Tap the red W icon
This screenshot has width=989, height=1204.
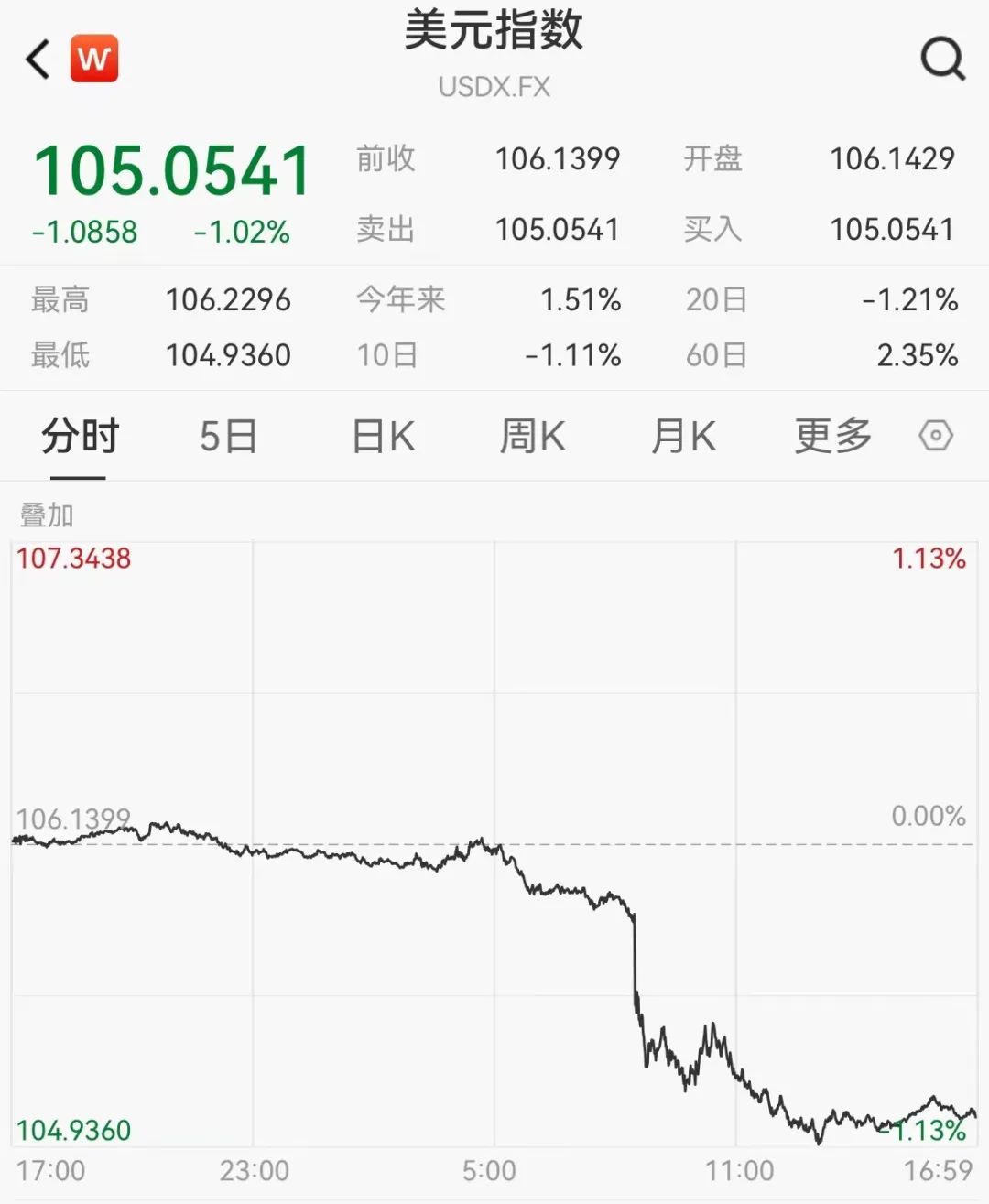[94, 60]
